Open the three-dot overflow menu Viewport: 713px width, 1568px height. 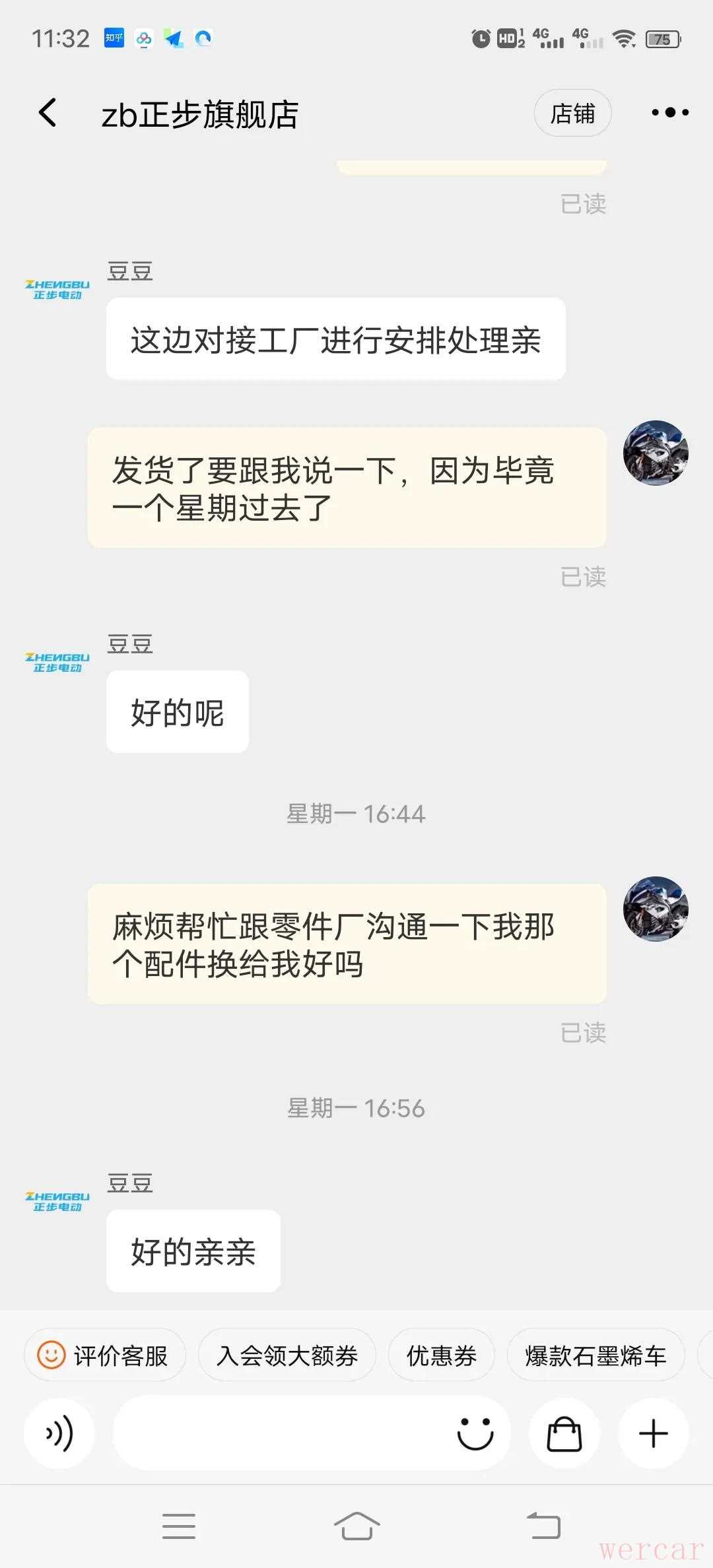click(669, 113)
